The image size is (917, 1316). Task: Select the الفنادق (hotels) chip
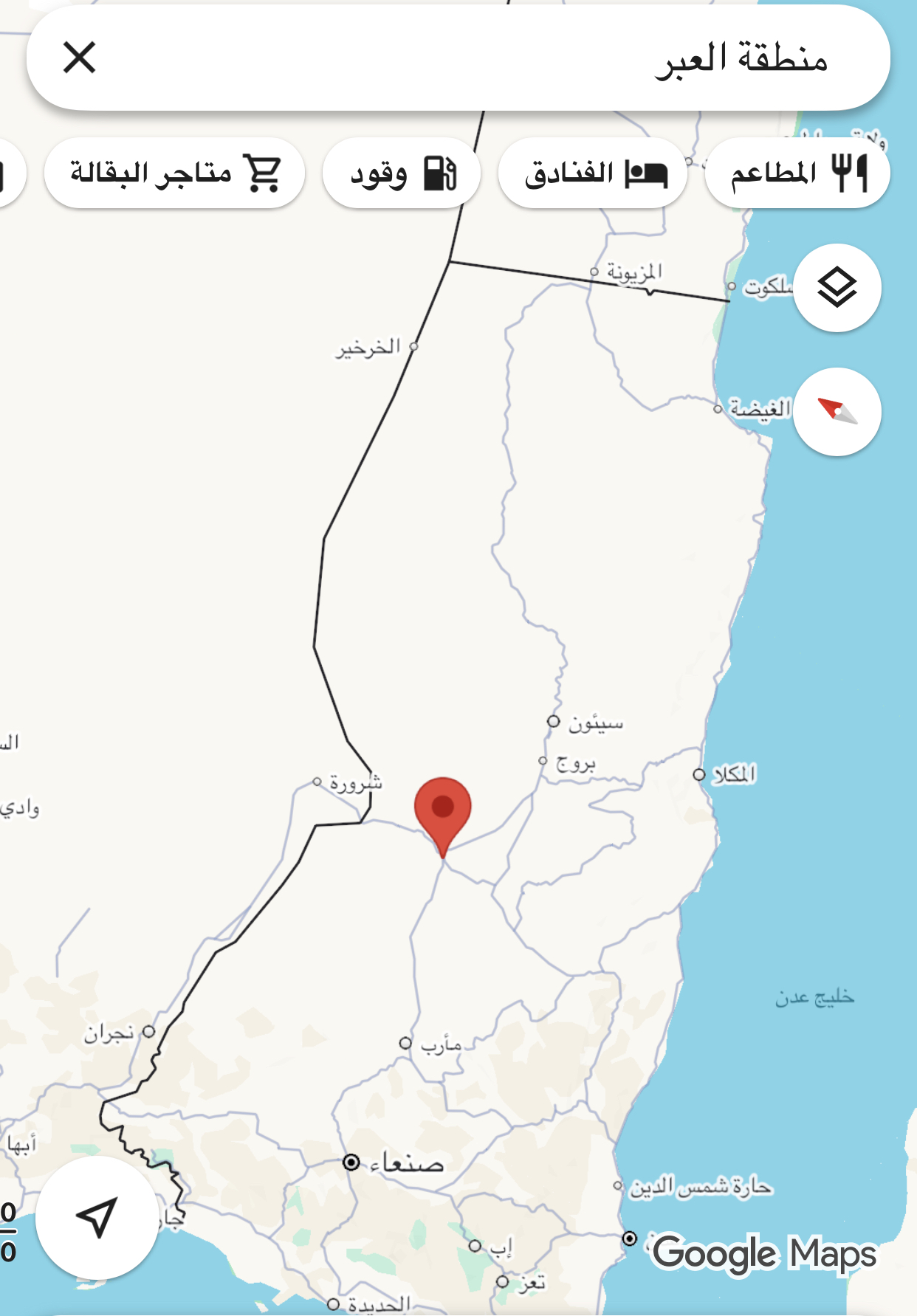tap(593, 173)
